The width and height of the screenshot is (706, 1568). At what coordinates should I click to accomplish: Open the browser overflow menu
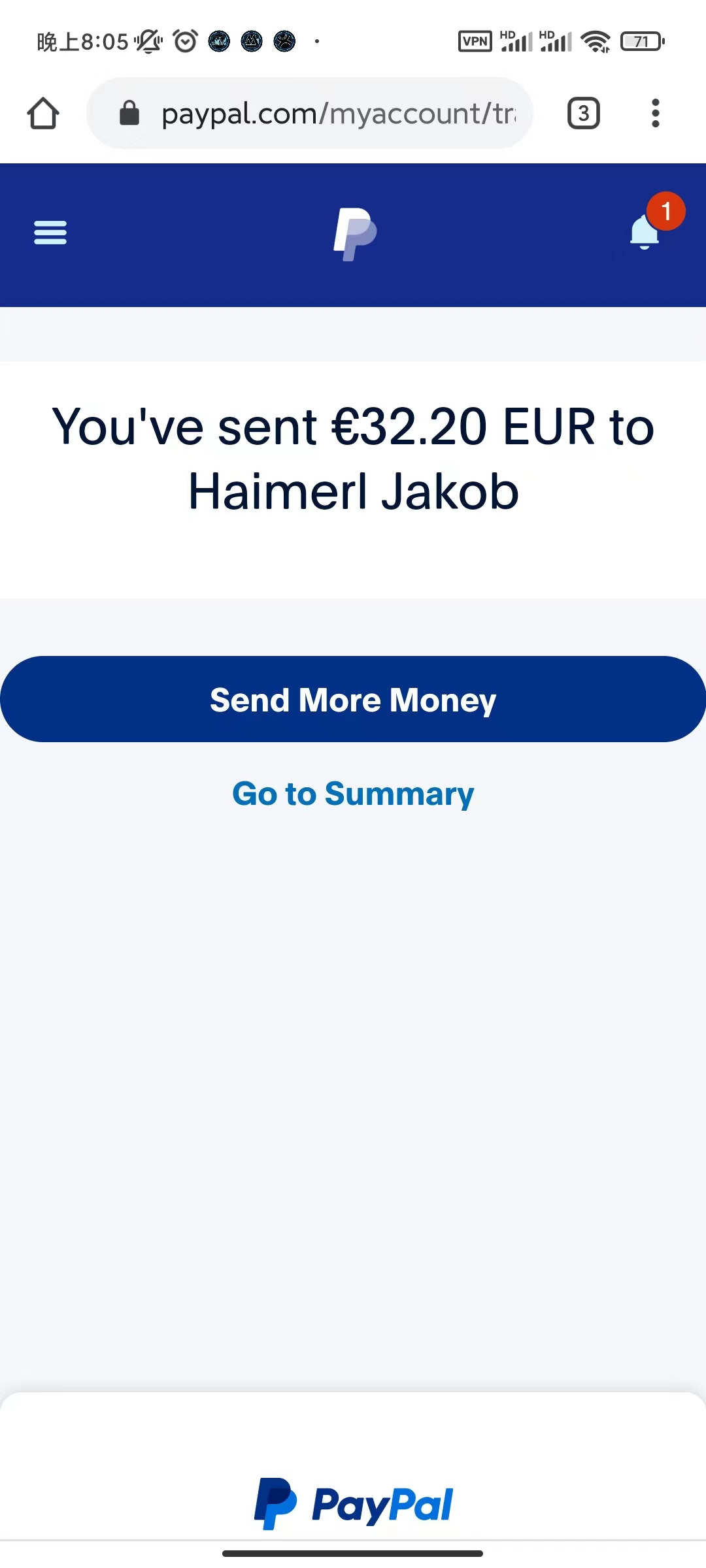pos(655,114)
